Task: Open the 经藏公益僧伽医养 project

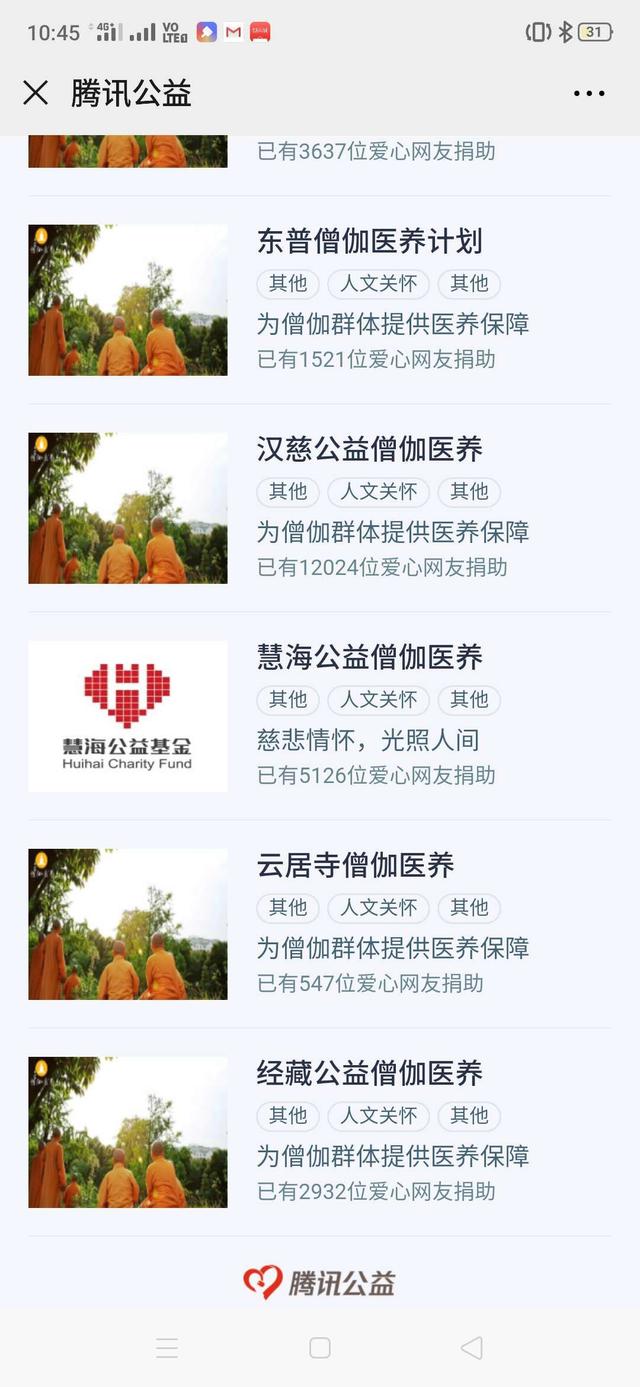Action: click(370, 1073)
